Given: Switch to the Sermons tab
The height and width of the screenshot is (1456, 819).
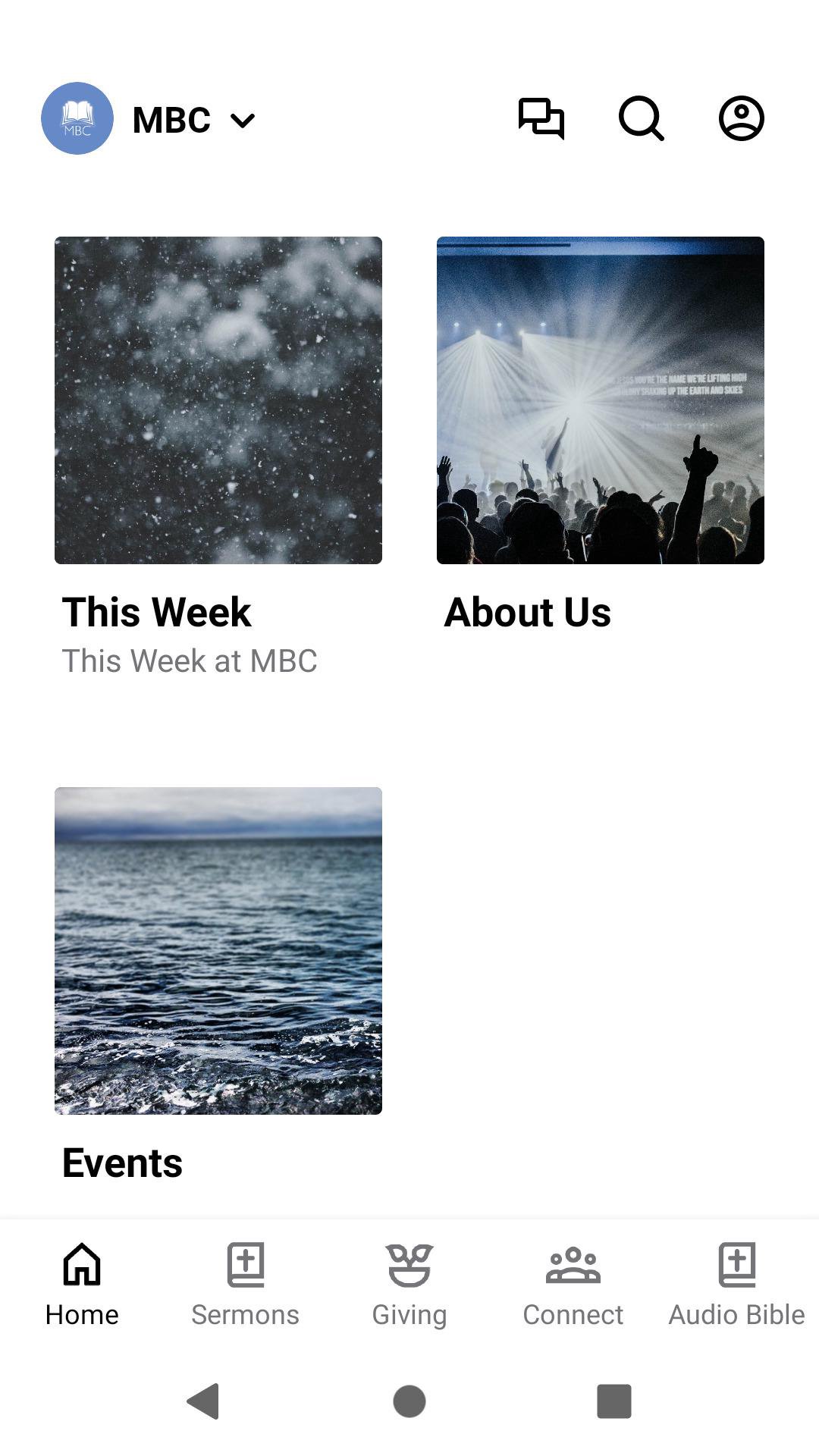Looking at the screenshot, I should (x=246, y=1285).
